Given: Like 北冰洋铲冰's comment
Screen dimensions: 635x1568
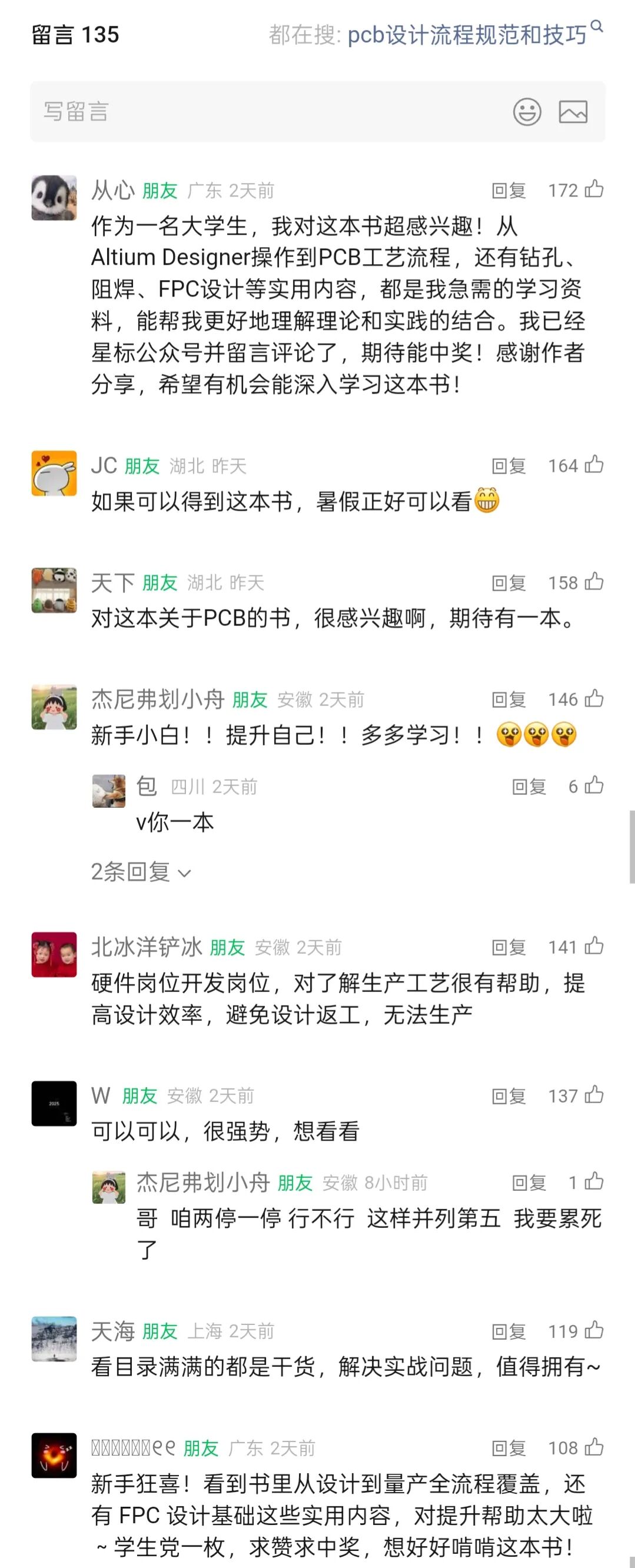Looking at the screenshot, I should (594, 947).
